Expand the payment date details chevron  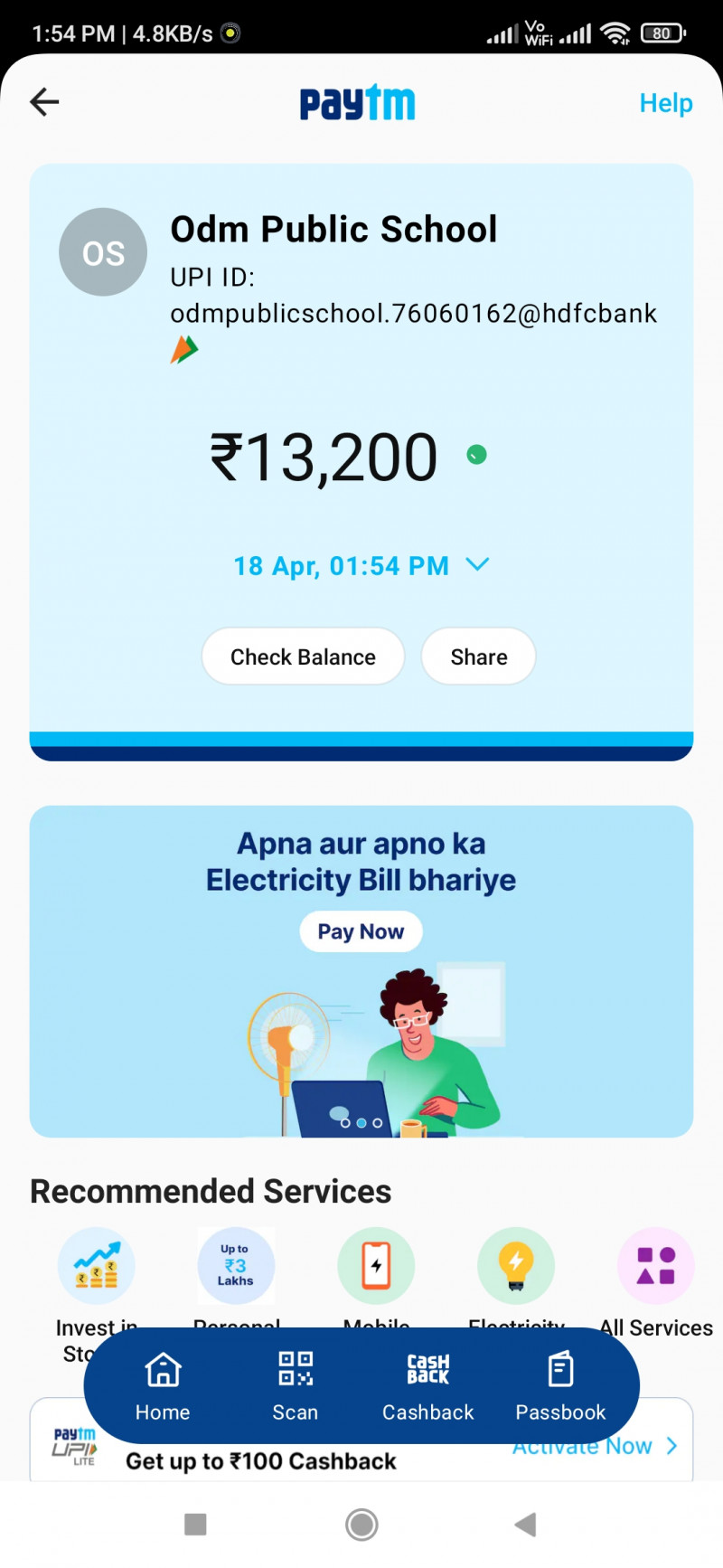pos(477,565)
